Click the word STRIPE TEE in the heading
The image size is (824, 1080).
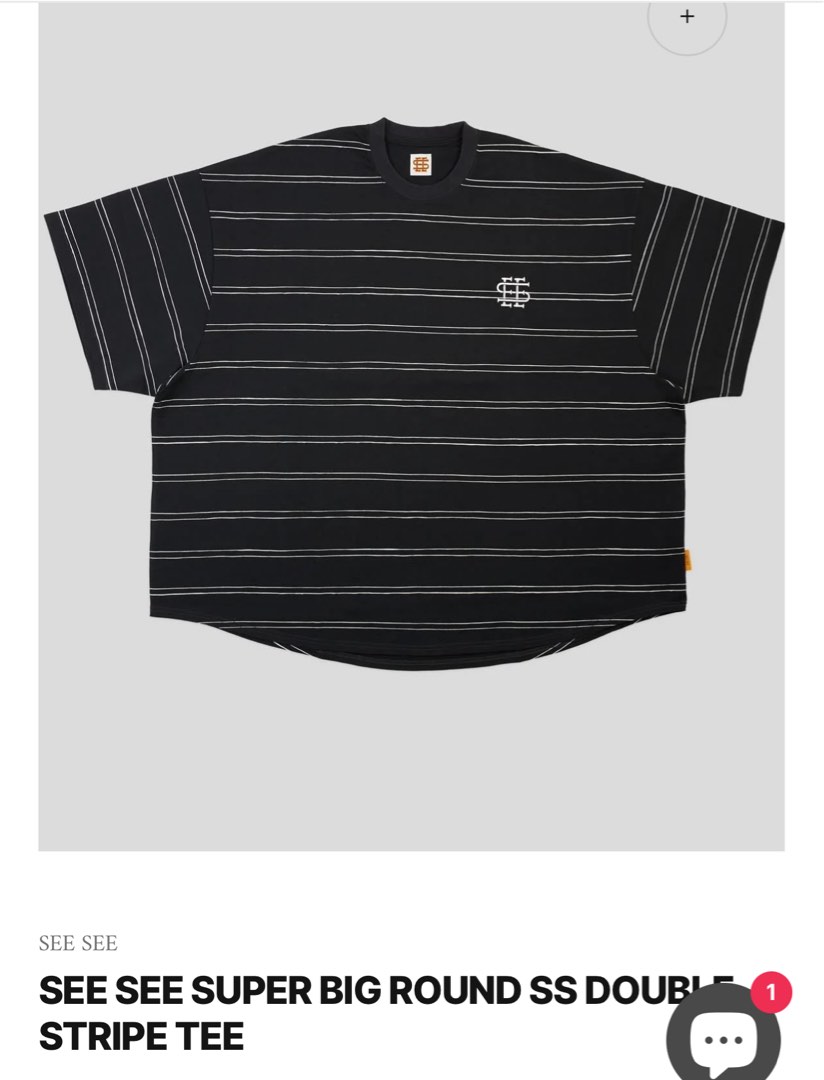tap(140, 1038)
